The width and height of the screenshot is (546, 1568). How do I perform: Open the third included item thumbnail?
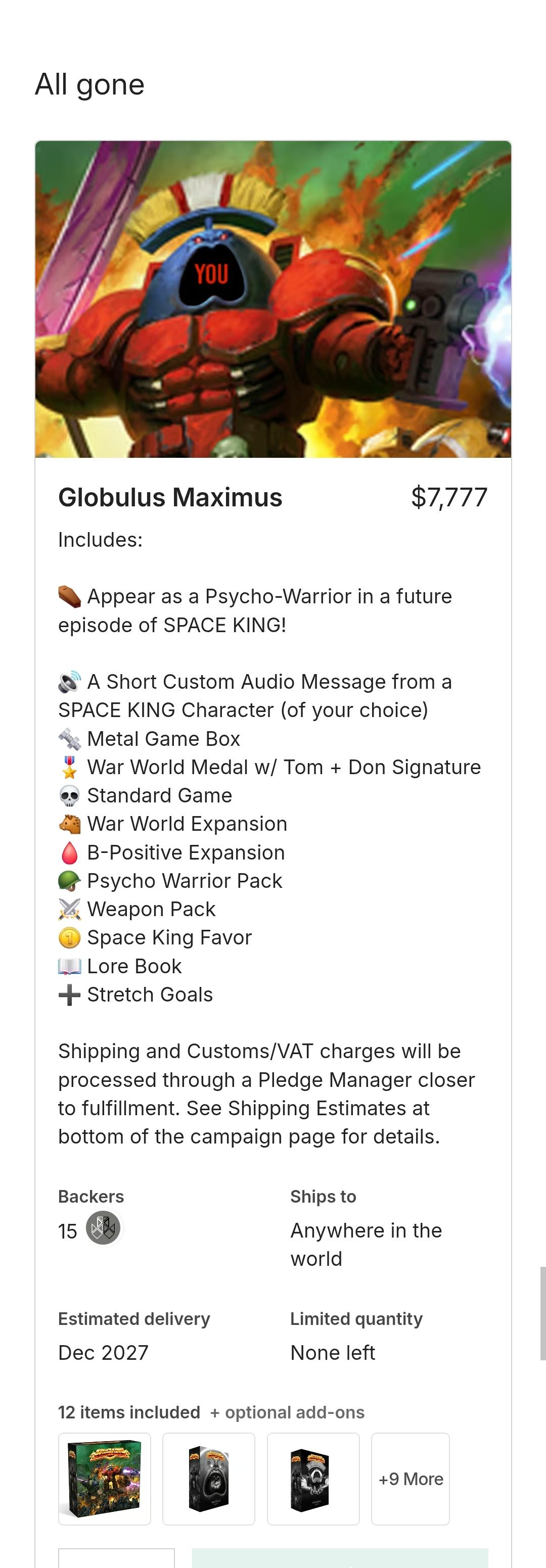point(313,1479)
